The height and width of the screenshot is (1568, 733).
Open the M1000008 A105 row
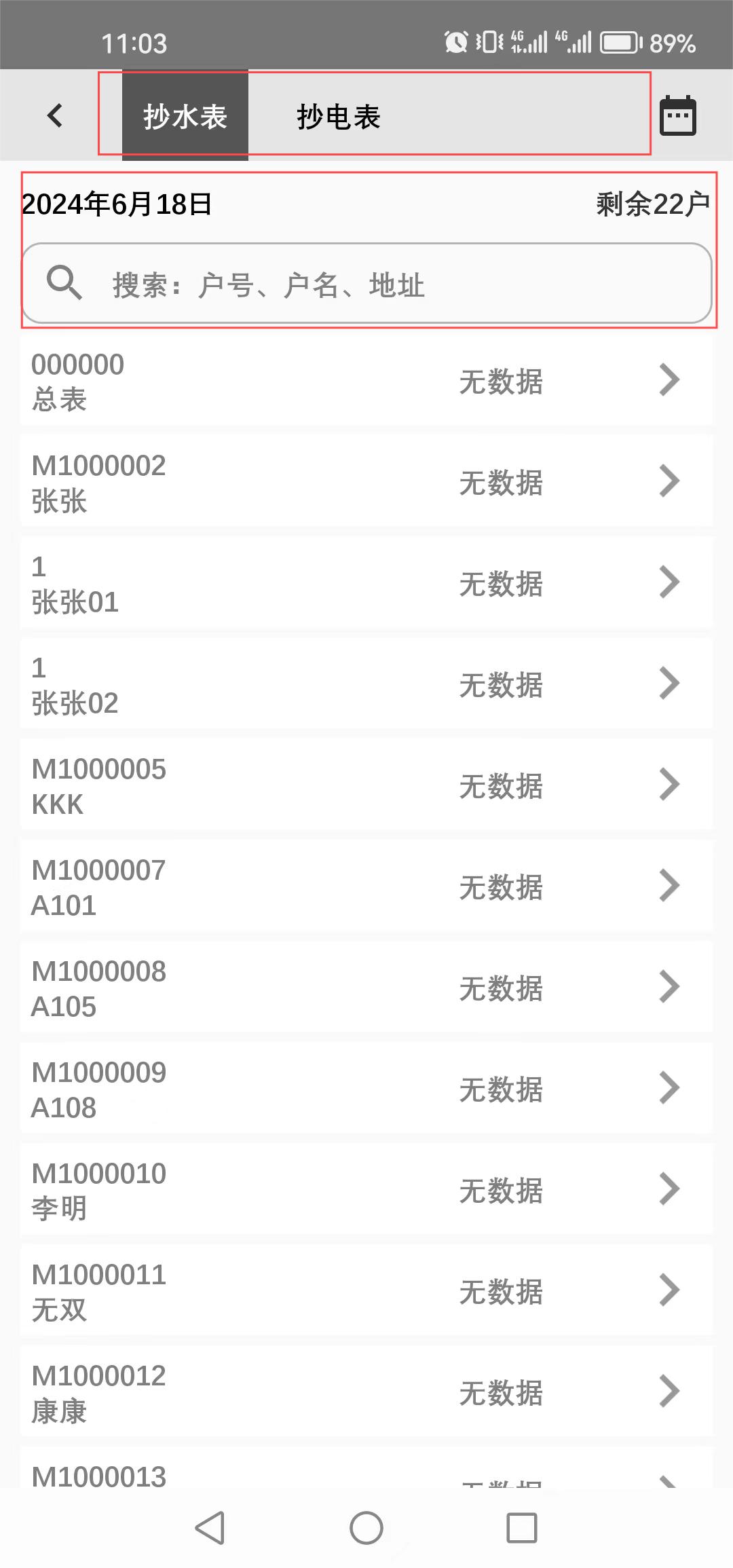tap(366, 988)
